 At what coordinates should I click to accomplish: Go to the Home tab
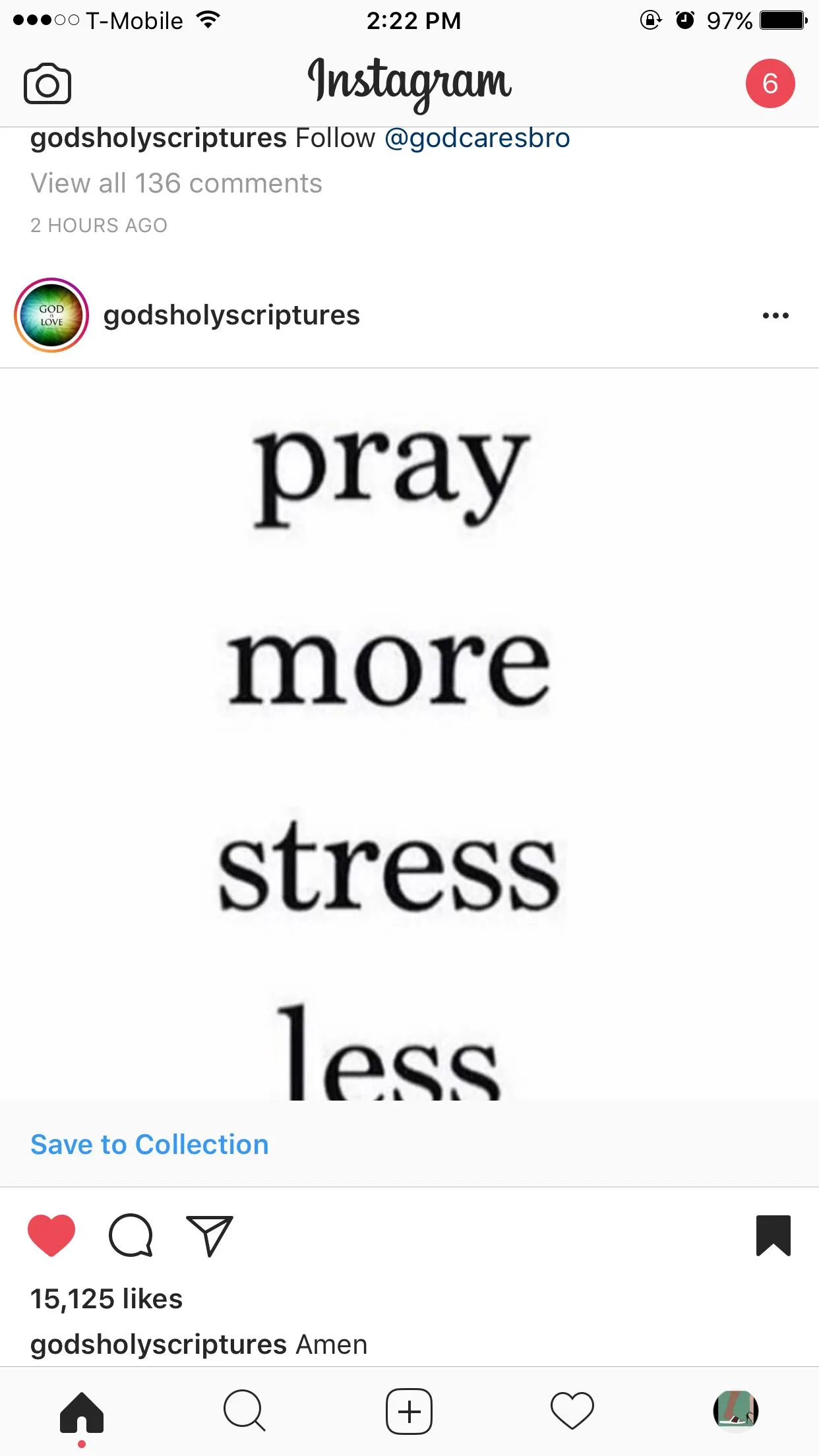coord(82,1412)
